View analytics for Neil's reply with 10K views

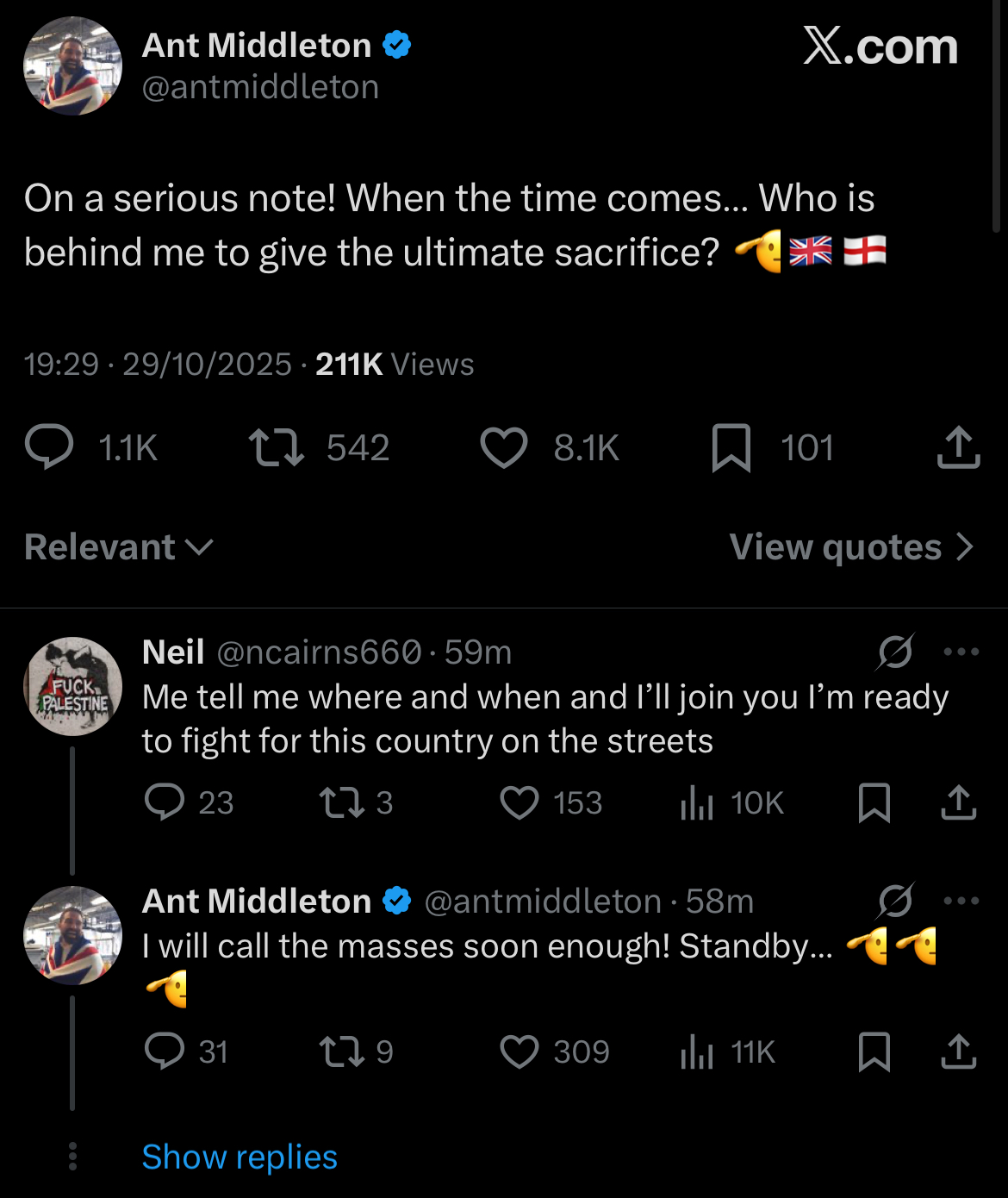click(697, 802)
